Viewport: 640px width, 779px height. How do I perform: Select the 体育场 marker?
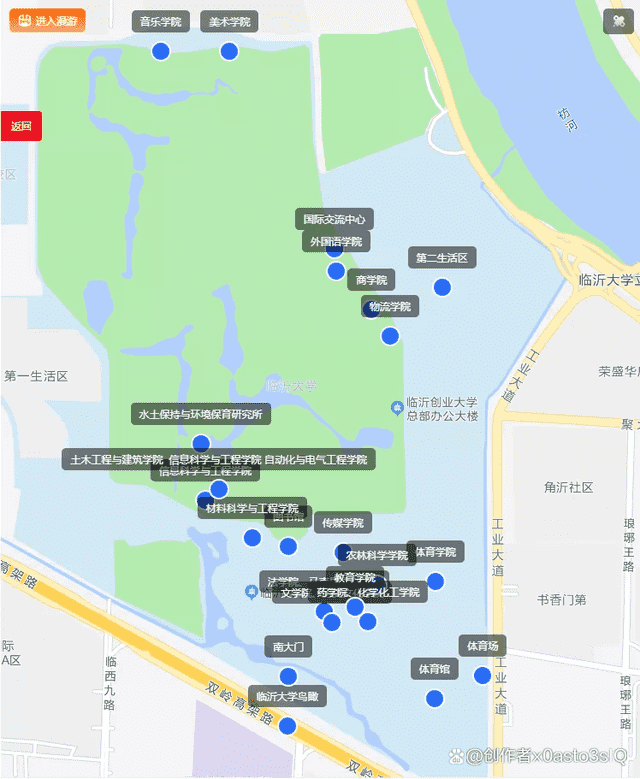tap(482, 675)
